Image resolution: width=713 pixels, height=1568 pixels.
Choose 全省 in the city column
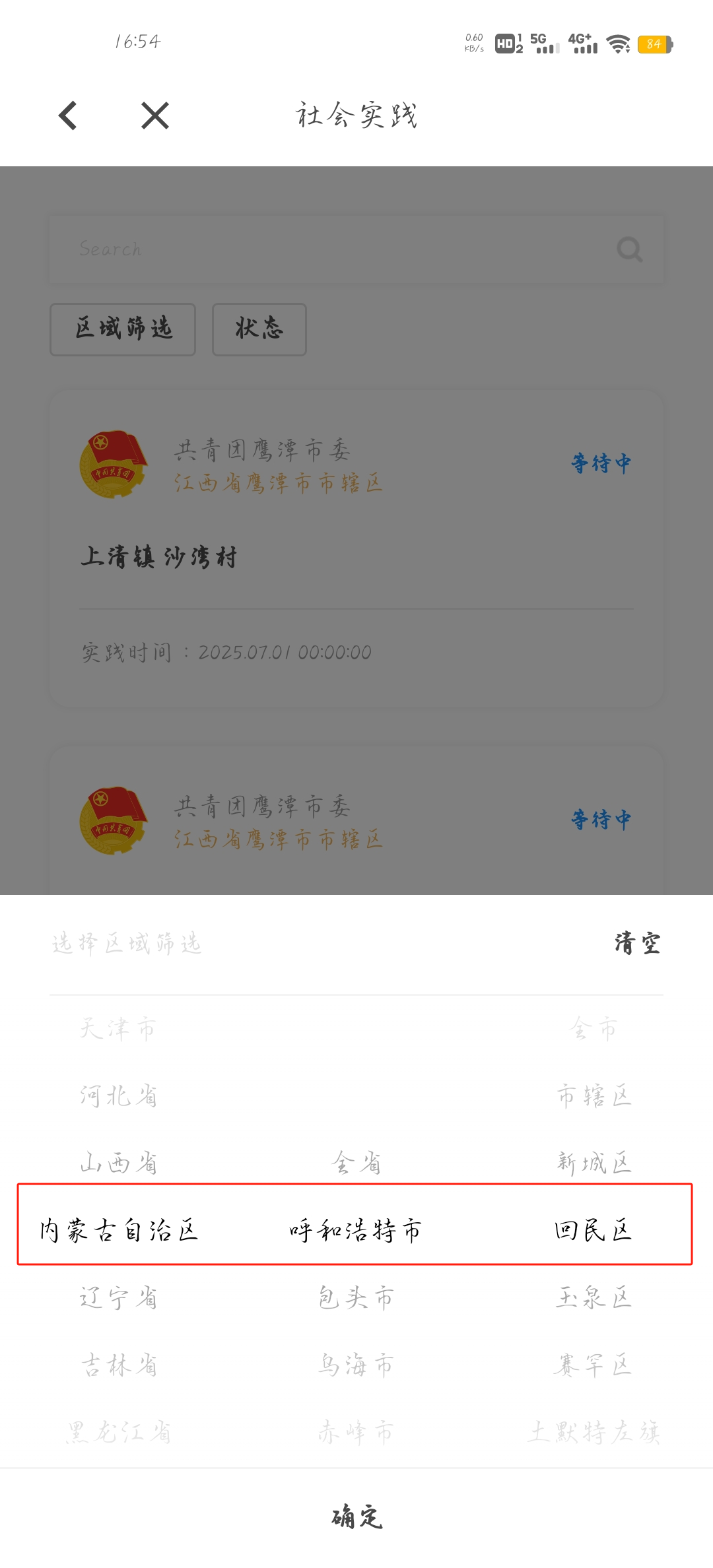click(x=356, y=1163)
